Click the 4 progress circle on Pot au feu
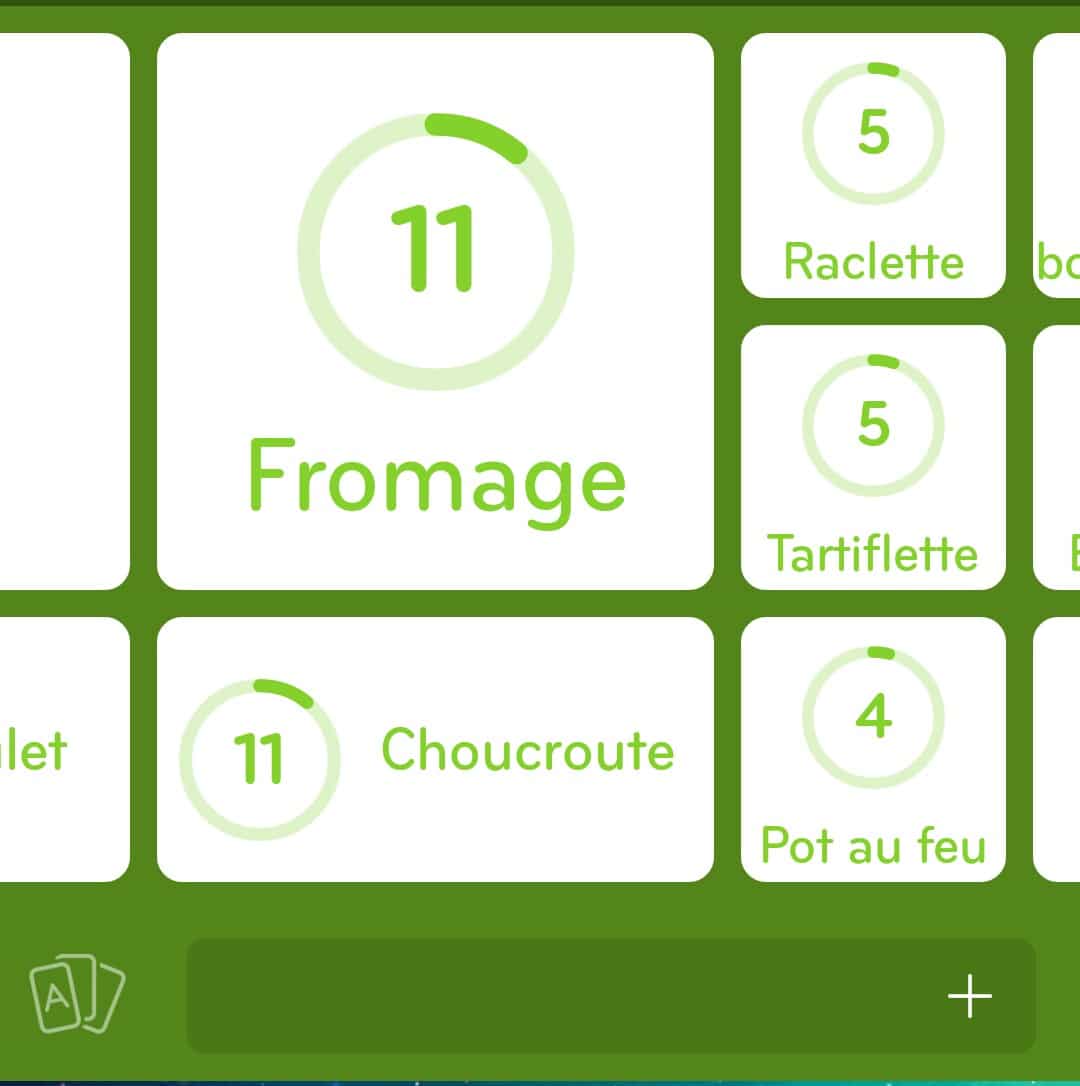Image resolution: width=1080 pixels, height=1086 pixels. (873, 713)
